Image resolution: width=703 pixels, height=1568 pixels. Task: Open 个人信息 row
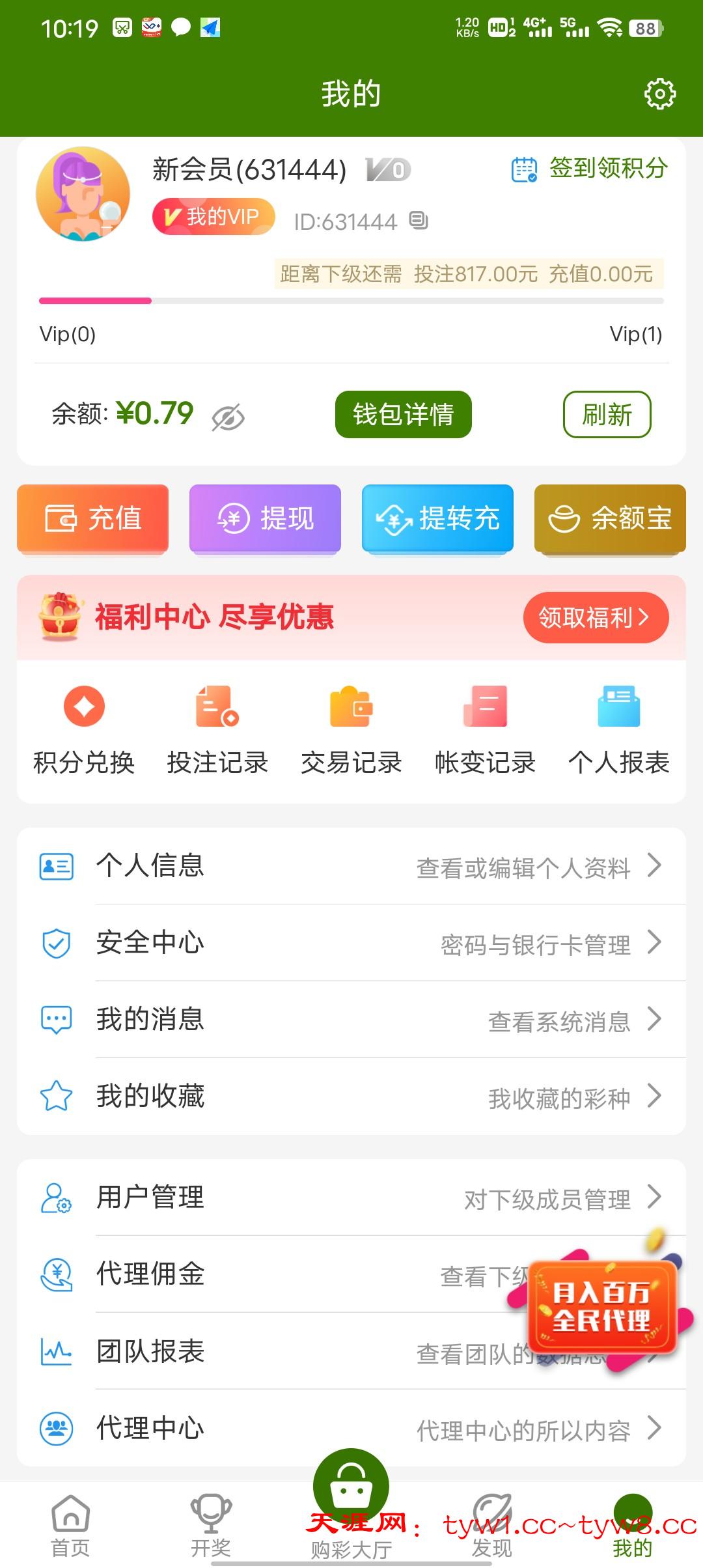tap(351, 866)
